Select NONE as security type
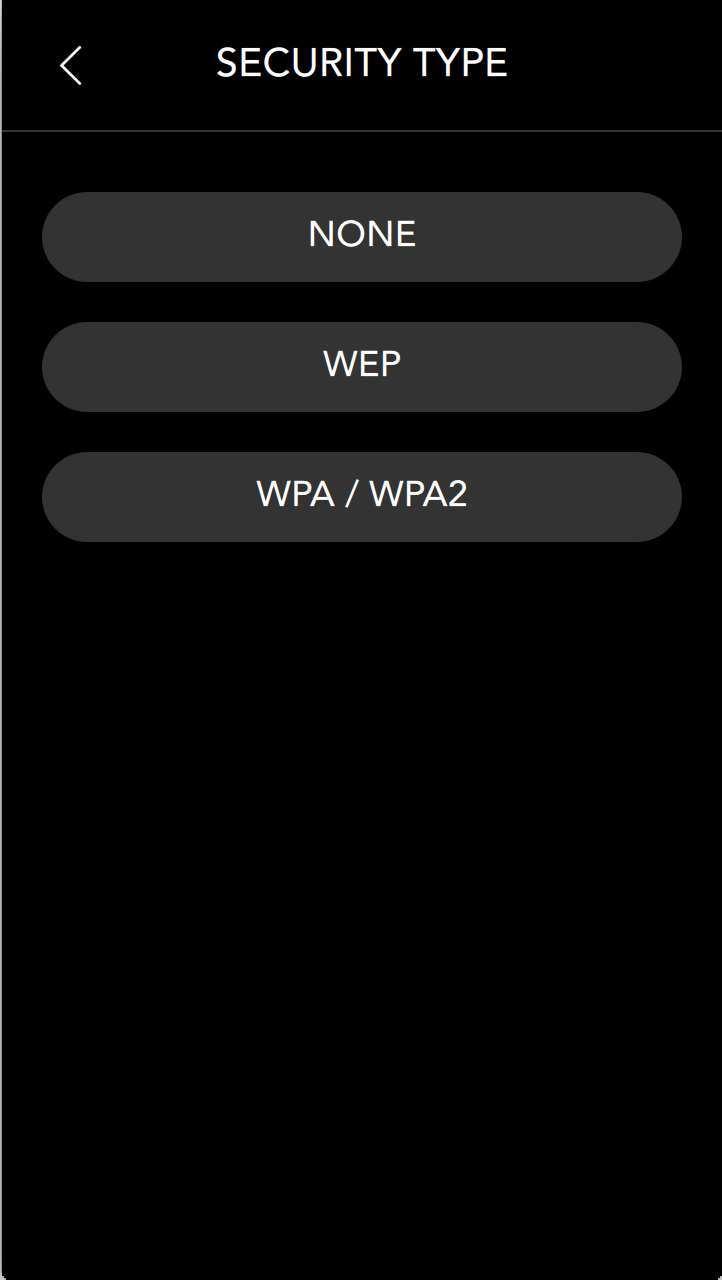The width and height of the screenshot is (722, 1280). coord(362,237)
